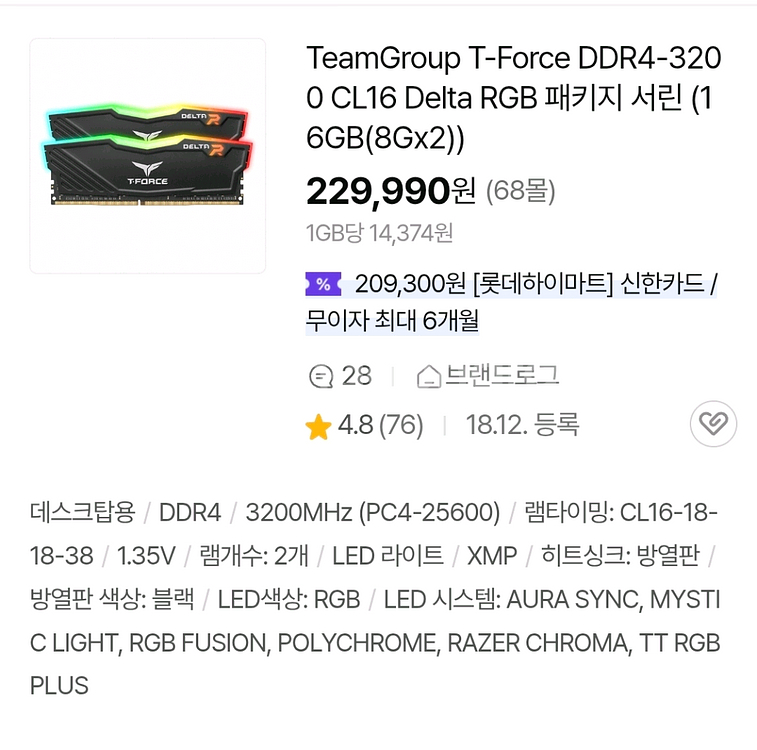Screen dimensions: 757x750
Task: Open the TeamGroup T-Force RAM product image
Action: point(148,156)
